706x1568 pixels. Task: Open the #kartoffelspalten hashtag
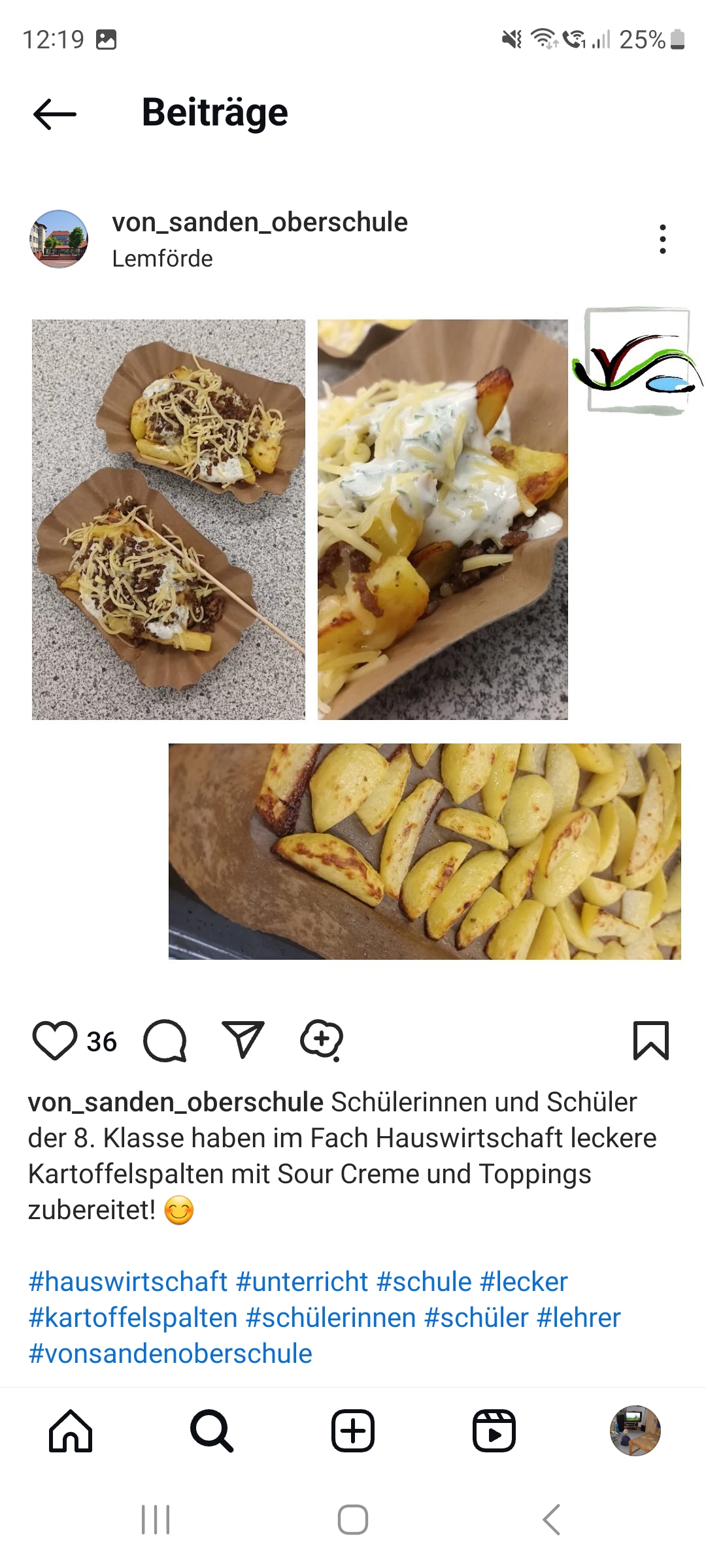[x=133, y=1318]
